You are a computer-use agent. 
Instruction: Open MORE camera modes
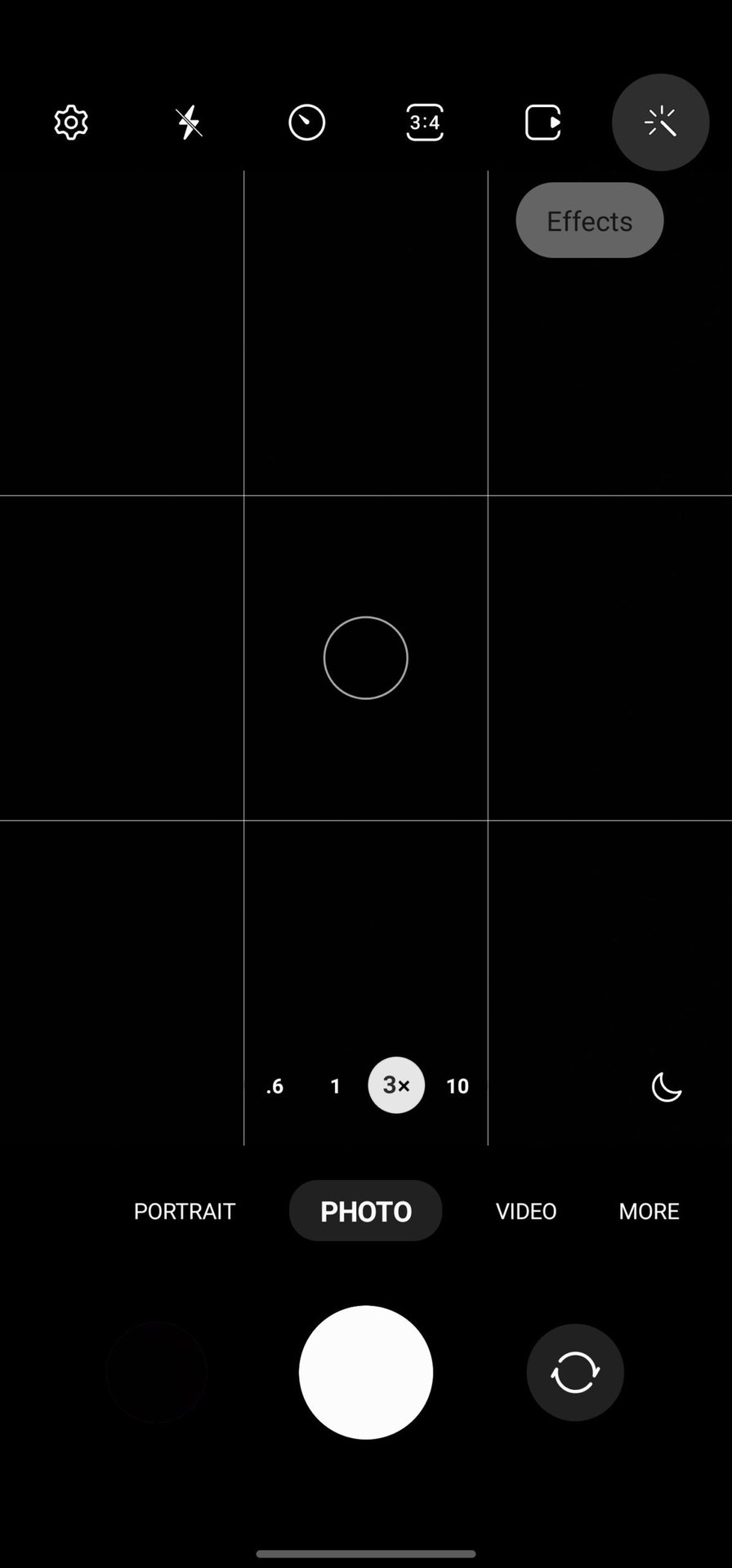(649, 1211)
